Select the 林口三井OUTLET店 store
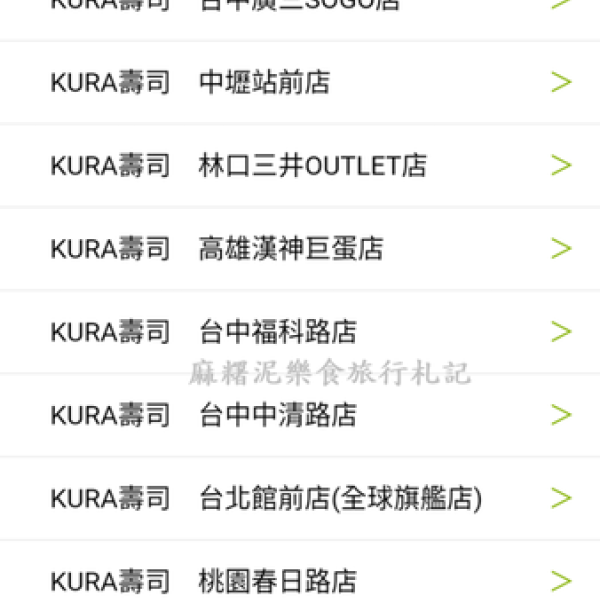This screenshot has height=600, width=600. coord(312,165)
